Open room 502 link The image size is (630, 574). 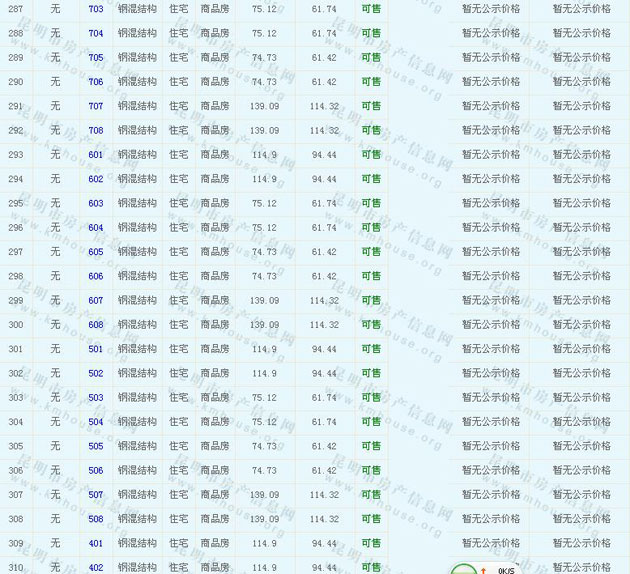coord(96,374)
